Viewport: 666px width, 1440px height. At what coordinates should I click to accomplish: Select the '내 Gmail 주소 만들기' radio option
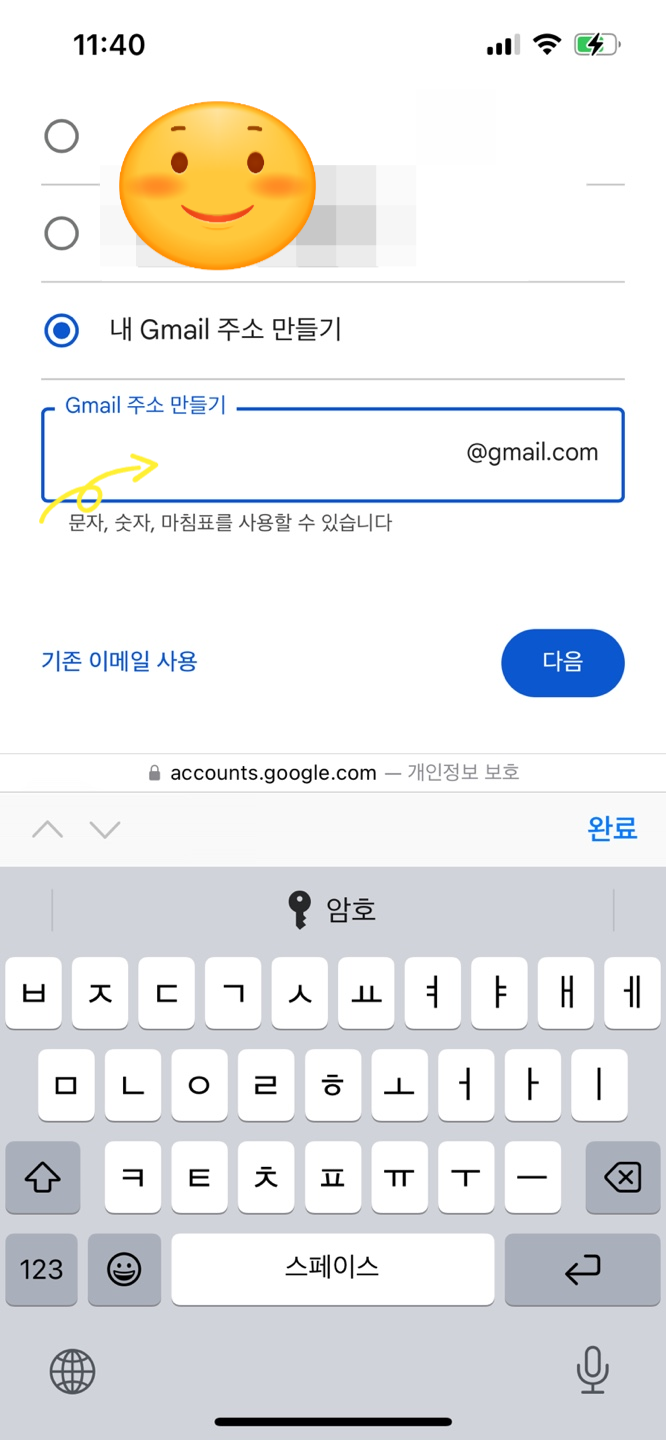62,330
